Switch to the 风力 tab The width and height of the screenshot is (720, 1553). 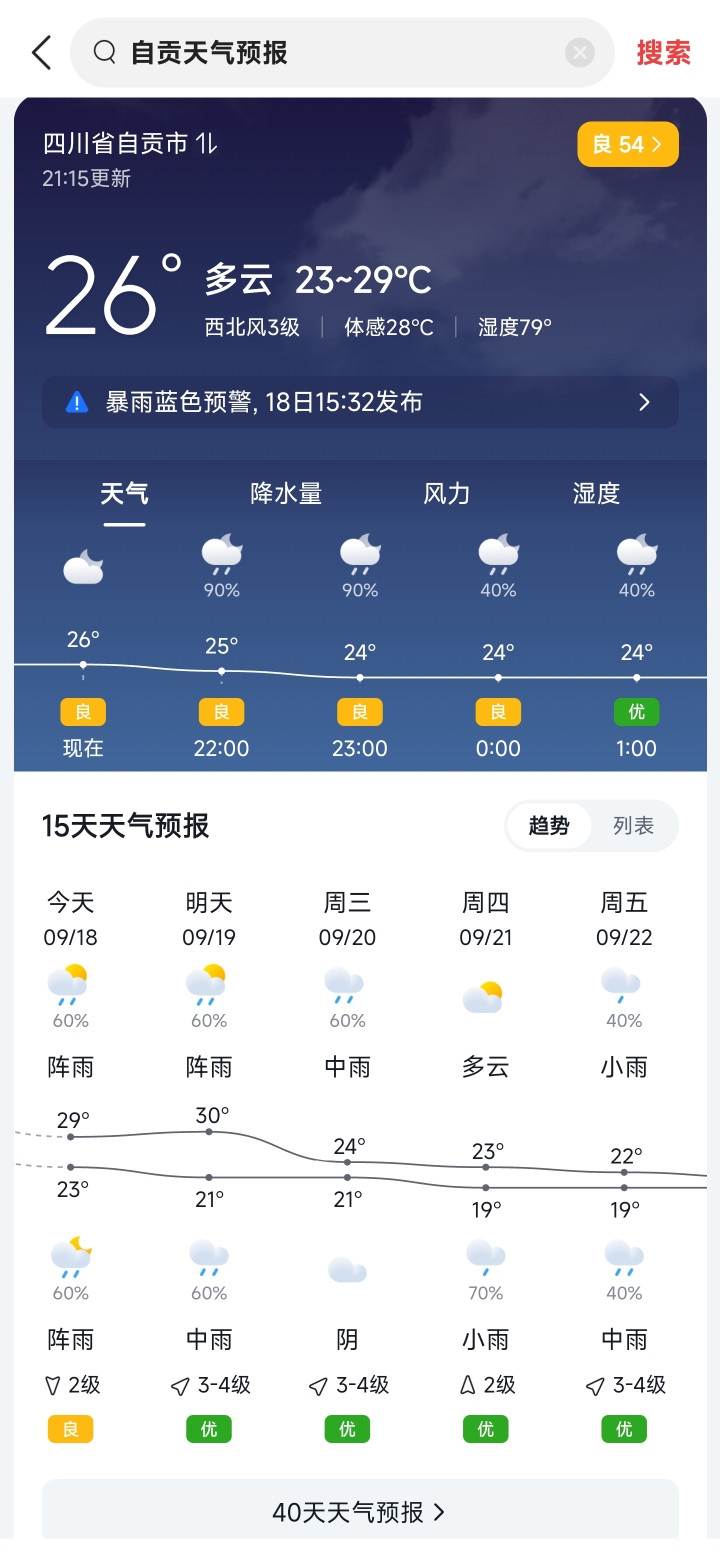point(446,493)
